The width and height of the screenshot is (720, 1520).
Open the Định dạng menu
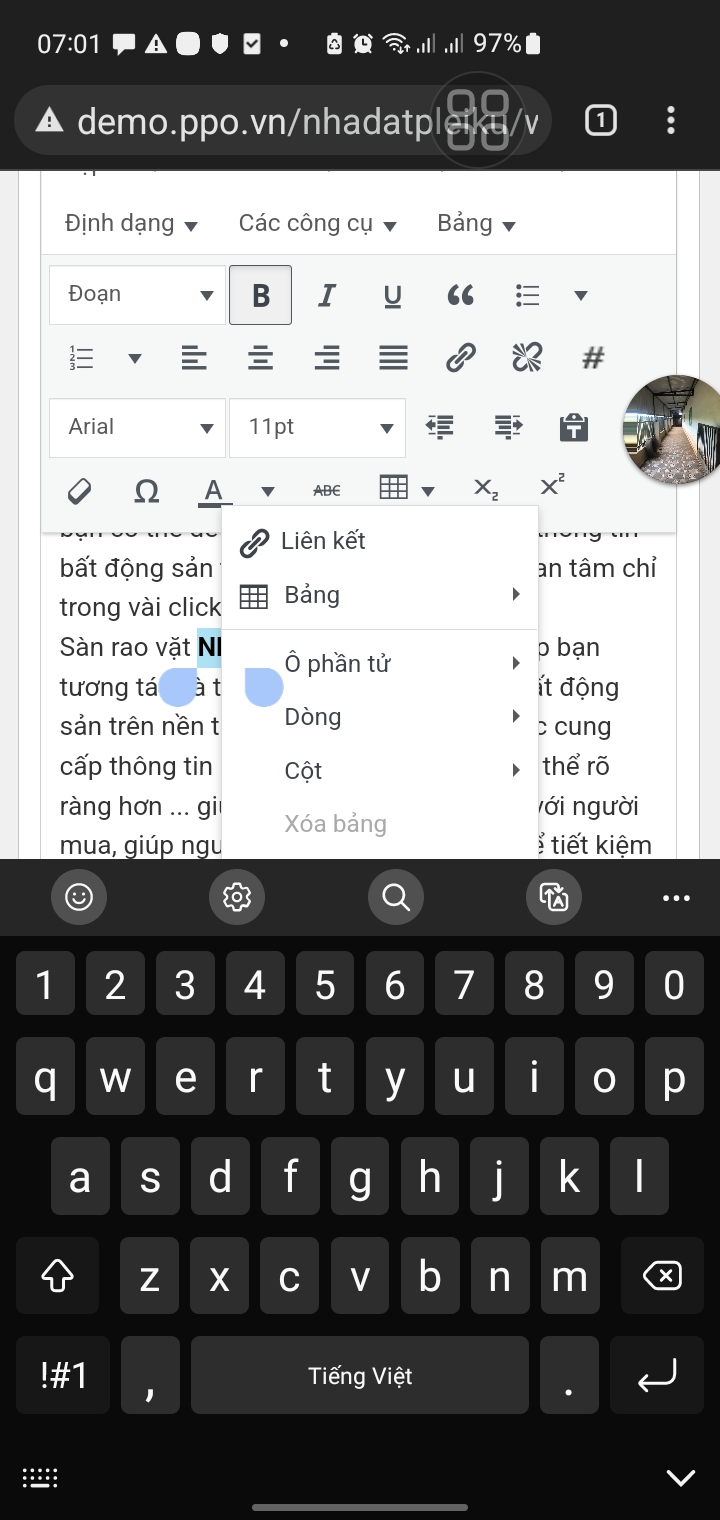pyautogui.click(x=130, y=223)
